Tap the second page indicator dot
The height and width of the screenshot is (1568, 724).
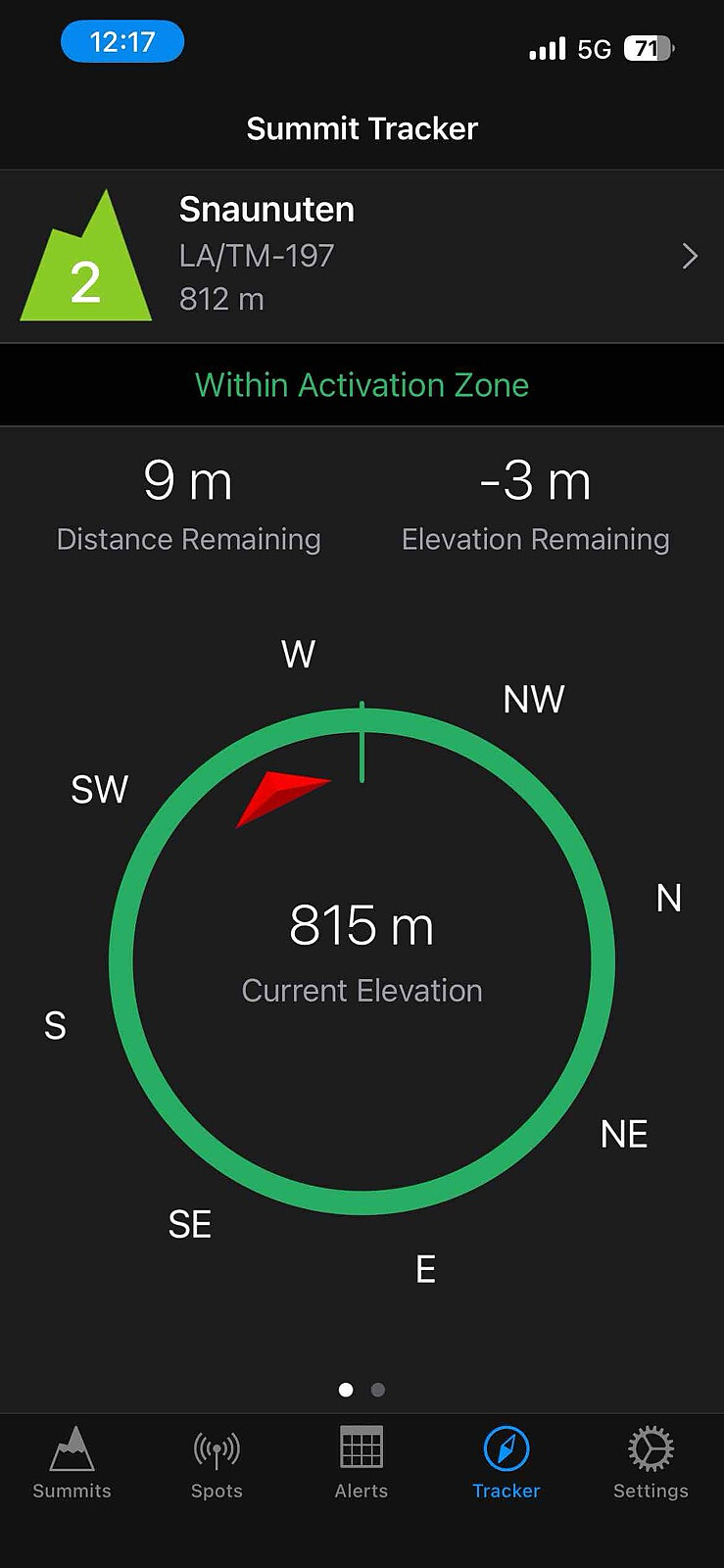click(378, 1390)
